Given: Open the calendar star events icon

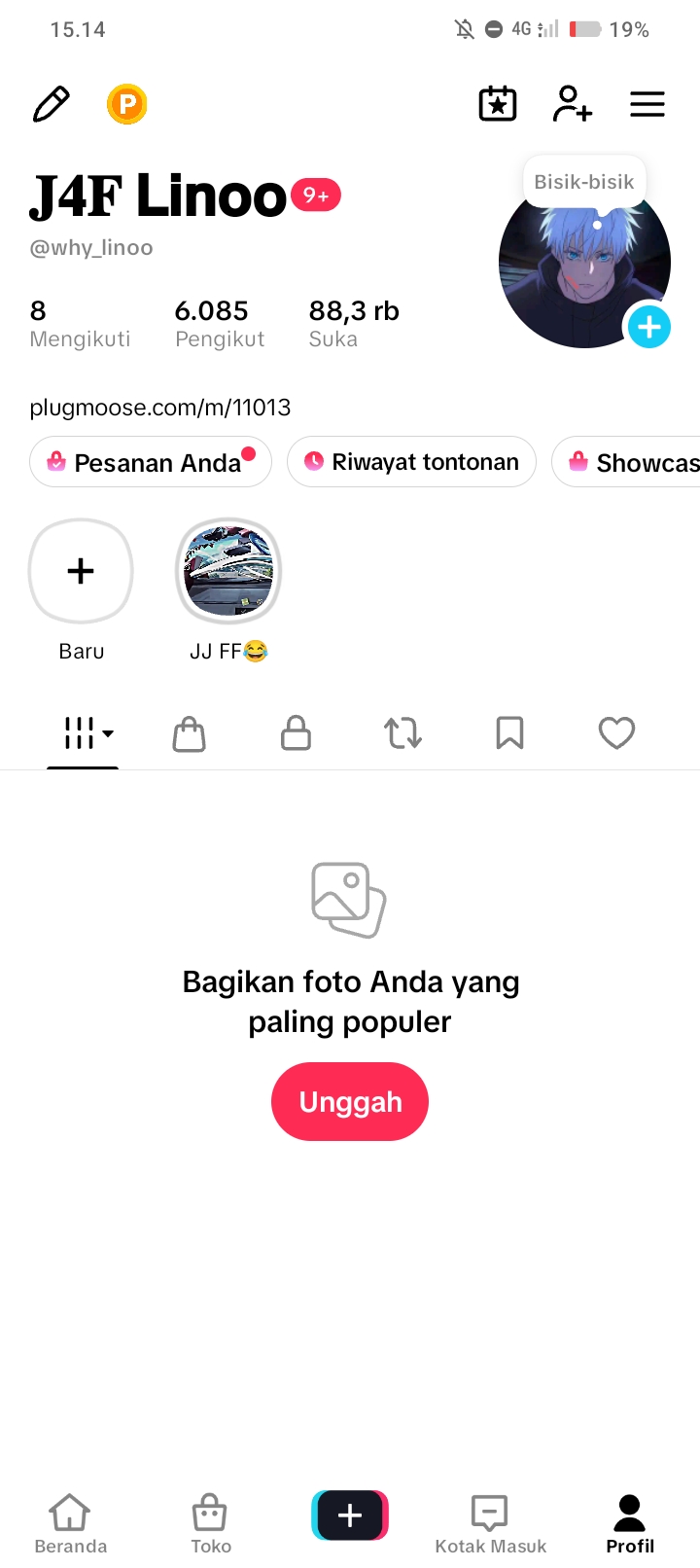Looking at the screenshot, I should point(498,104).
